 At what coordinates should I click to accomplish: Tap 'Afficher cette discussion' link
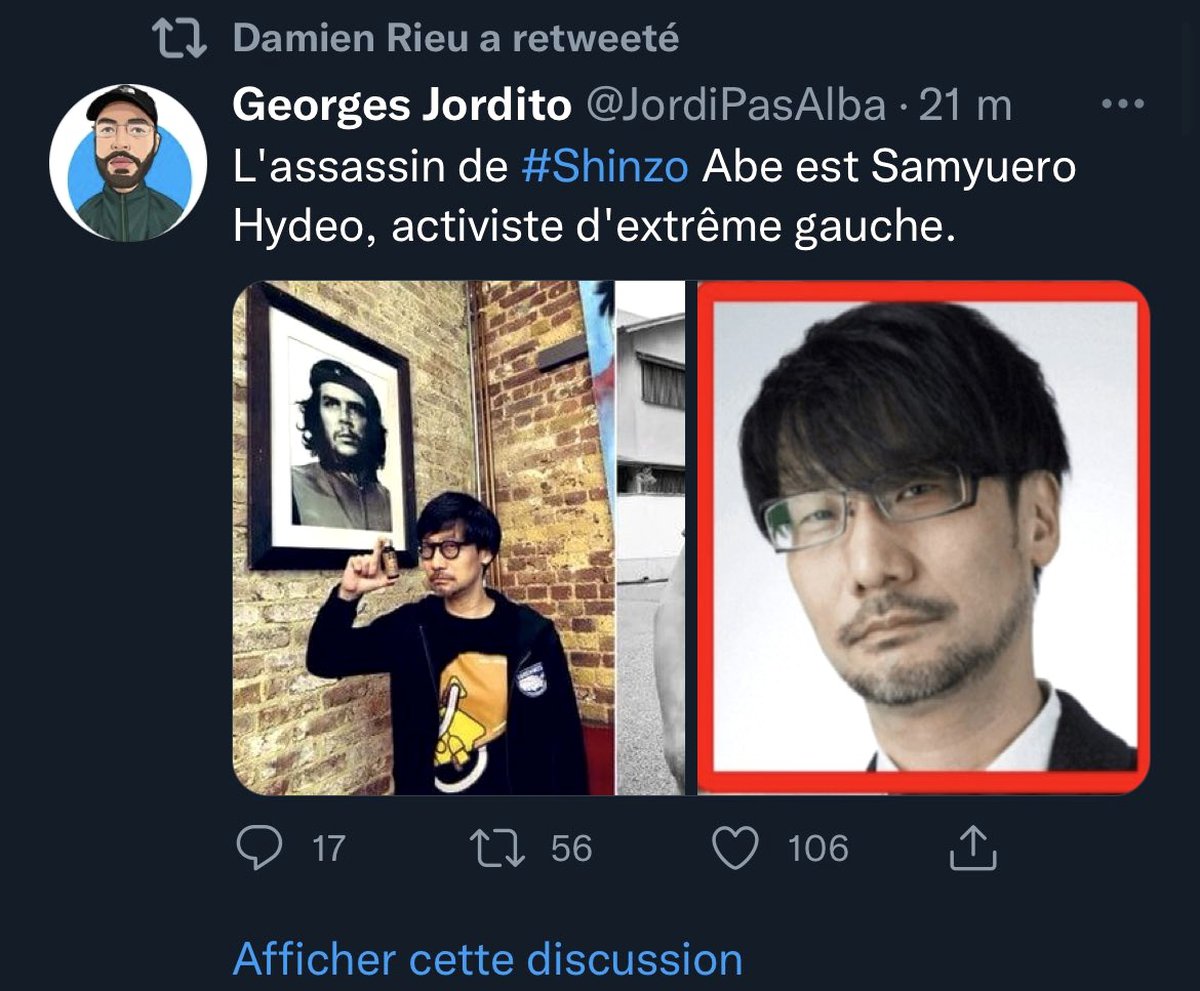click(x=488, y=959)
